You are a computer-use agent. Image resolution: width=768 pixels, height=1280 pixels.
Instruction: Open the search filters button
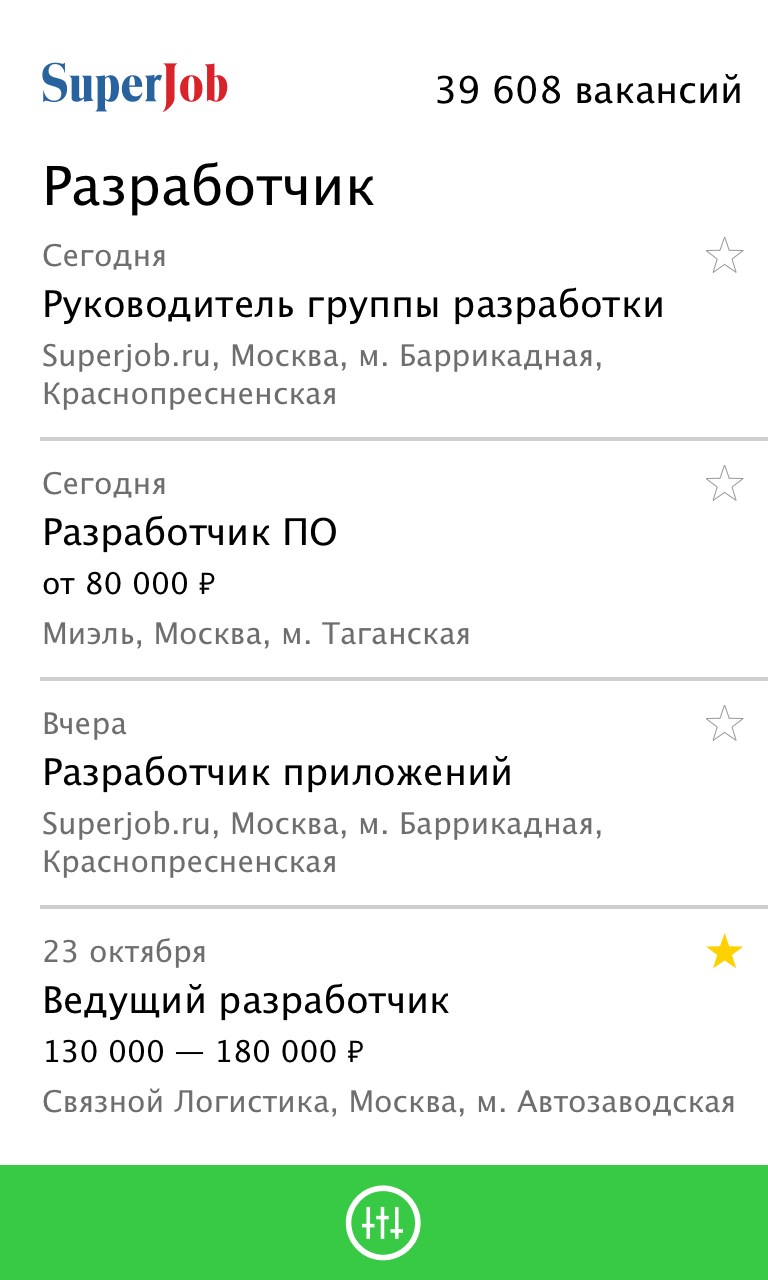click(383, 1222)
